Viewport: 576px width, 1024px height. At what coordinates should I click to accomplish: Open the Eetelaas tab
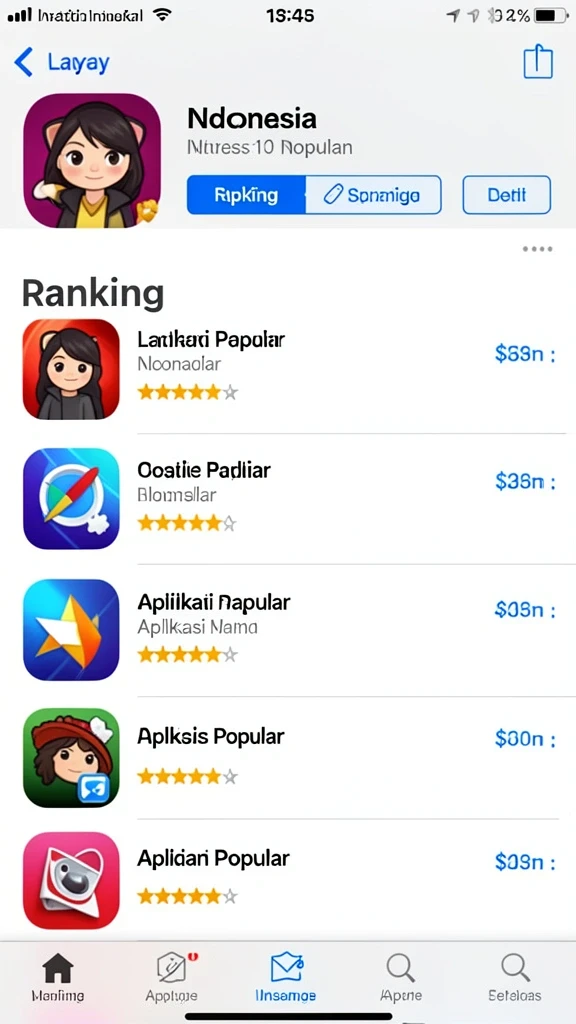515,977
